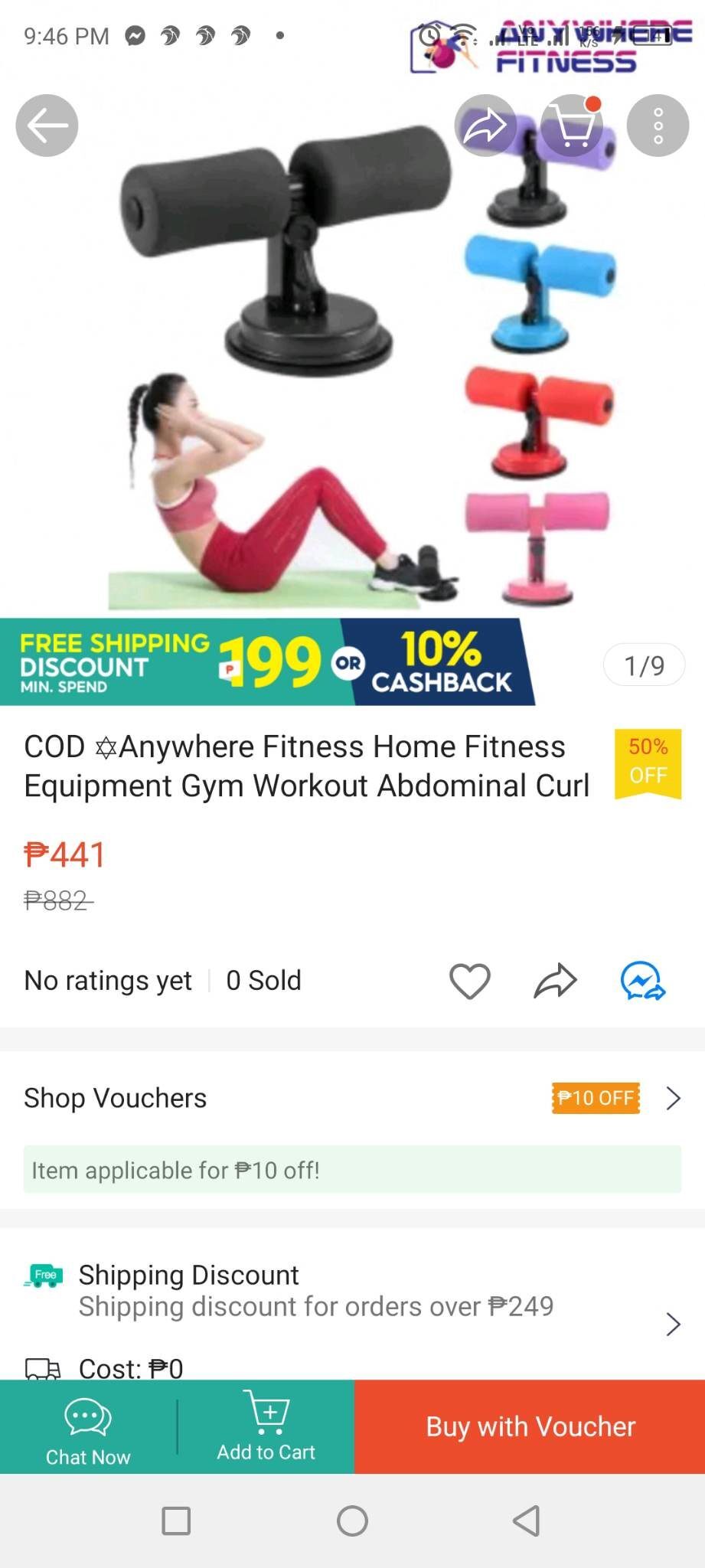Image resolution: width=705 pixels, height=1568 pixels.
Task: Add to Cart
Action: point(266,1427)
